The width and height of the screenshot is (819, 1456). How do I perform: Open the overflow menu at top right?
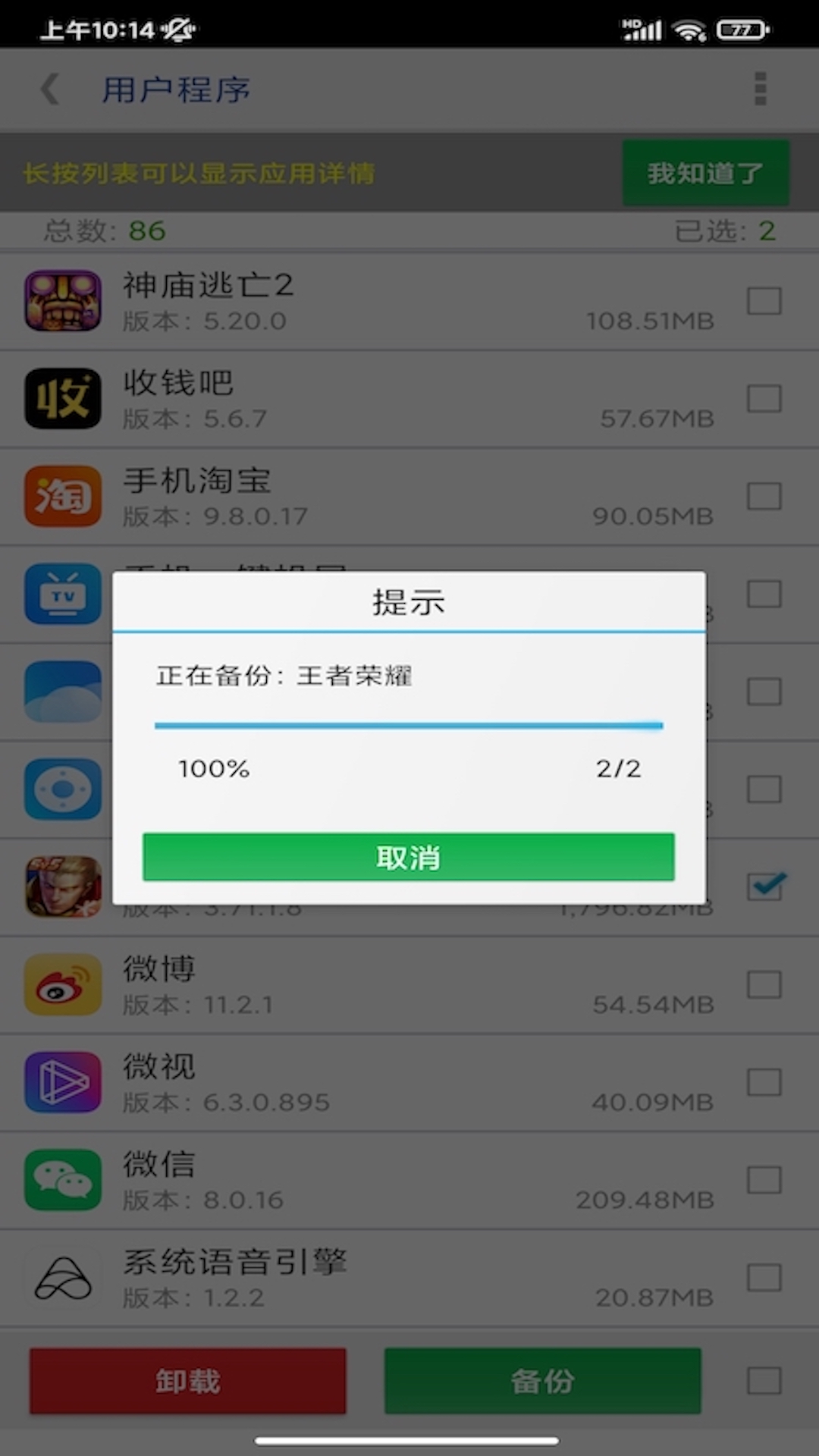761,89
